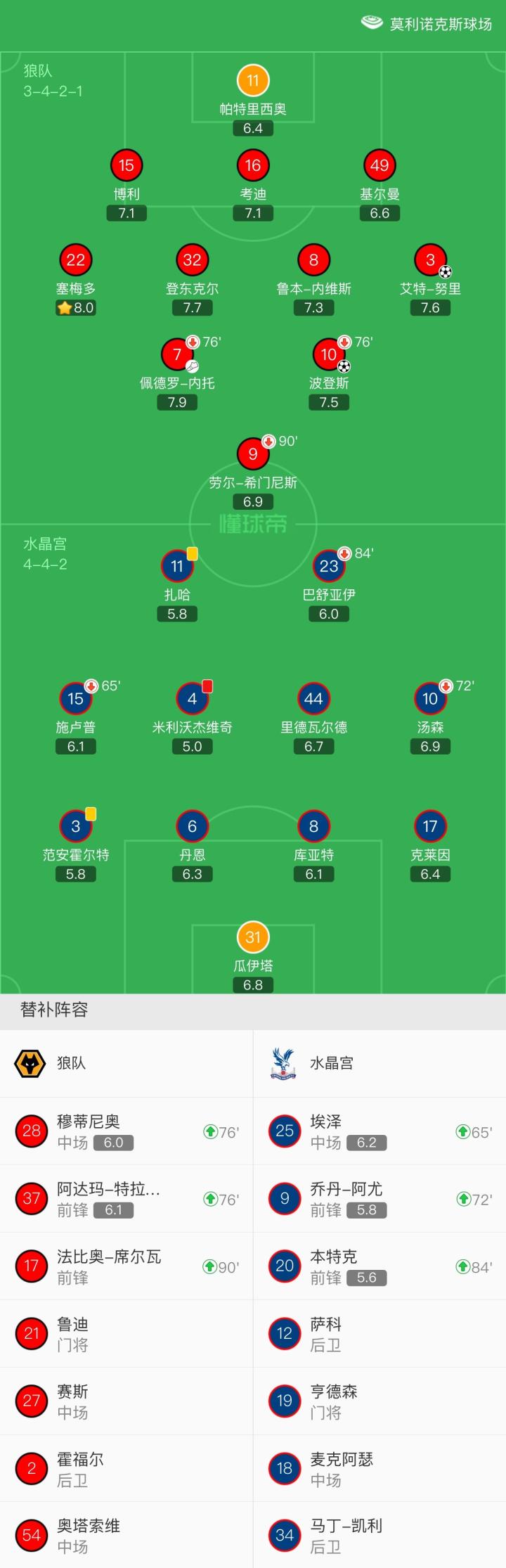Tap 汤森 in the Crystal Palace lineup

pos(430,699)
